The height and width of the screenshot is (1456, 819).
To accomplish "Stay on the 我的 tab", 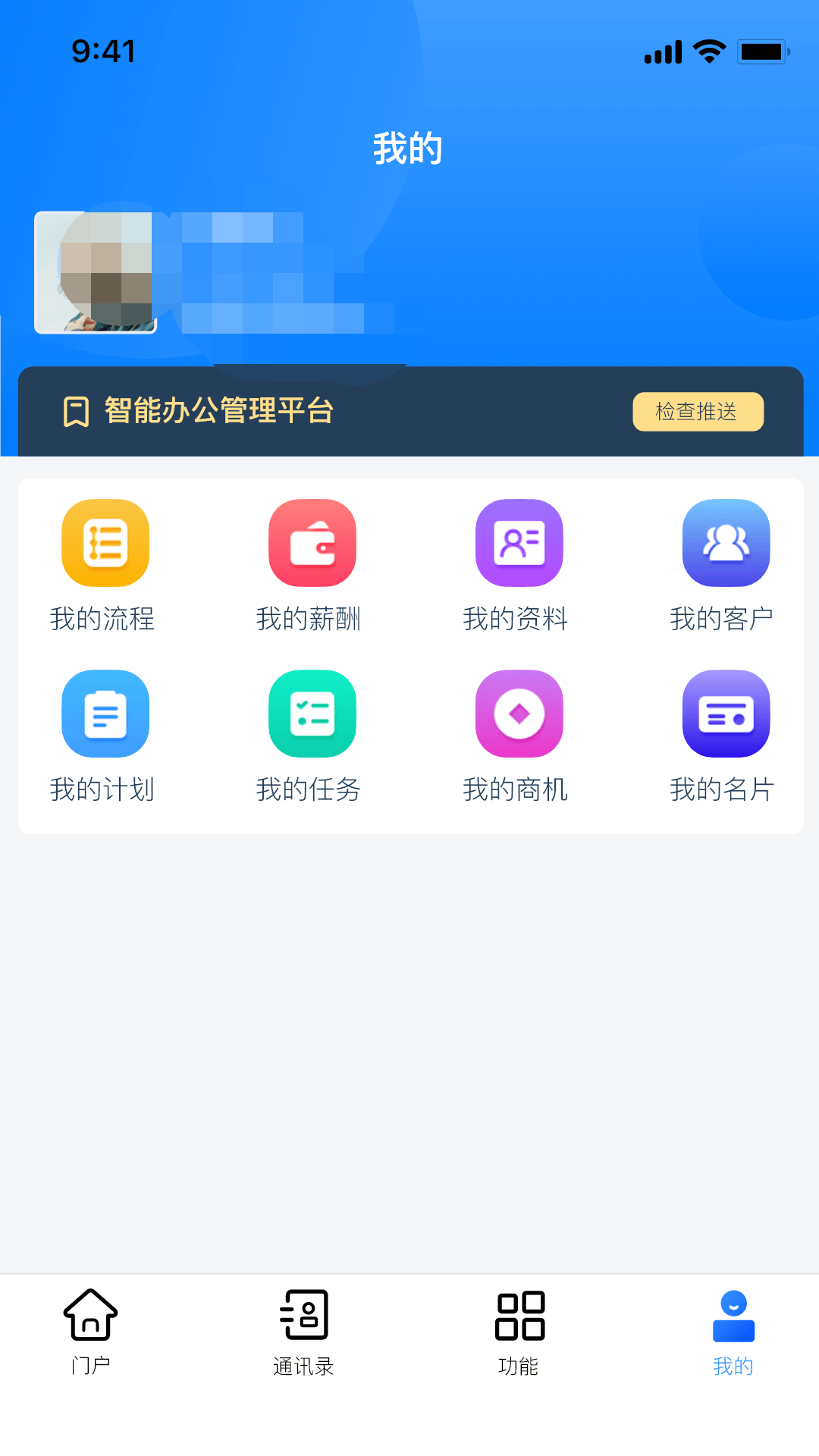I will 733,1335.
